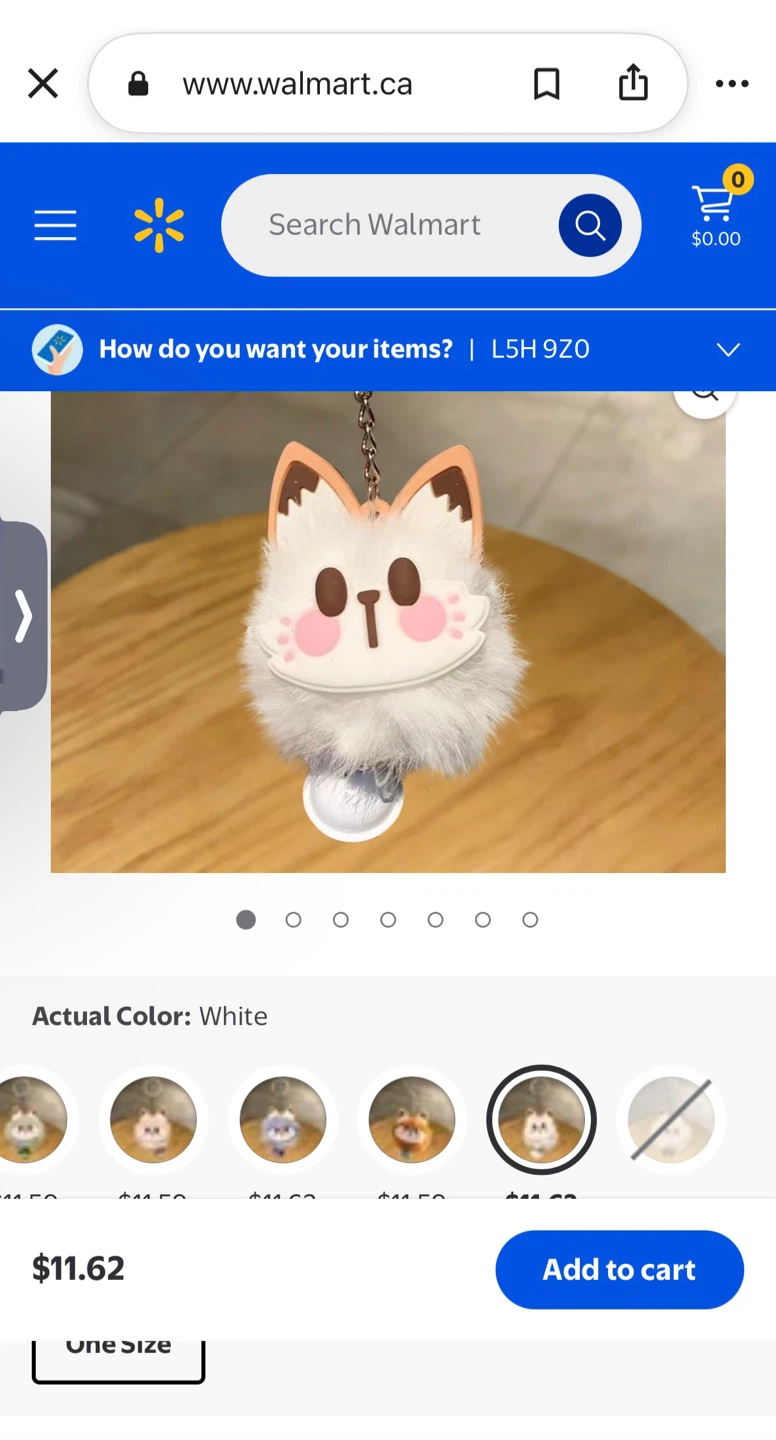Image resolution: width=776 pixels, height=1440 pixels.
Task: Bookmark this Walmart page
Action: (546, 84)
